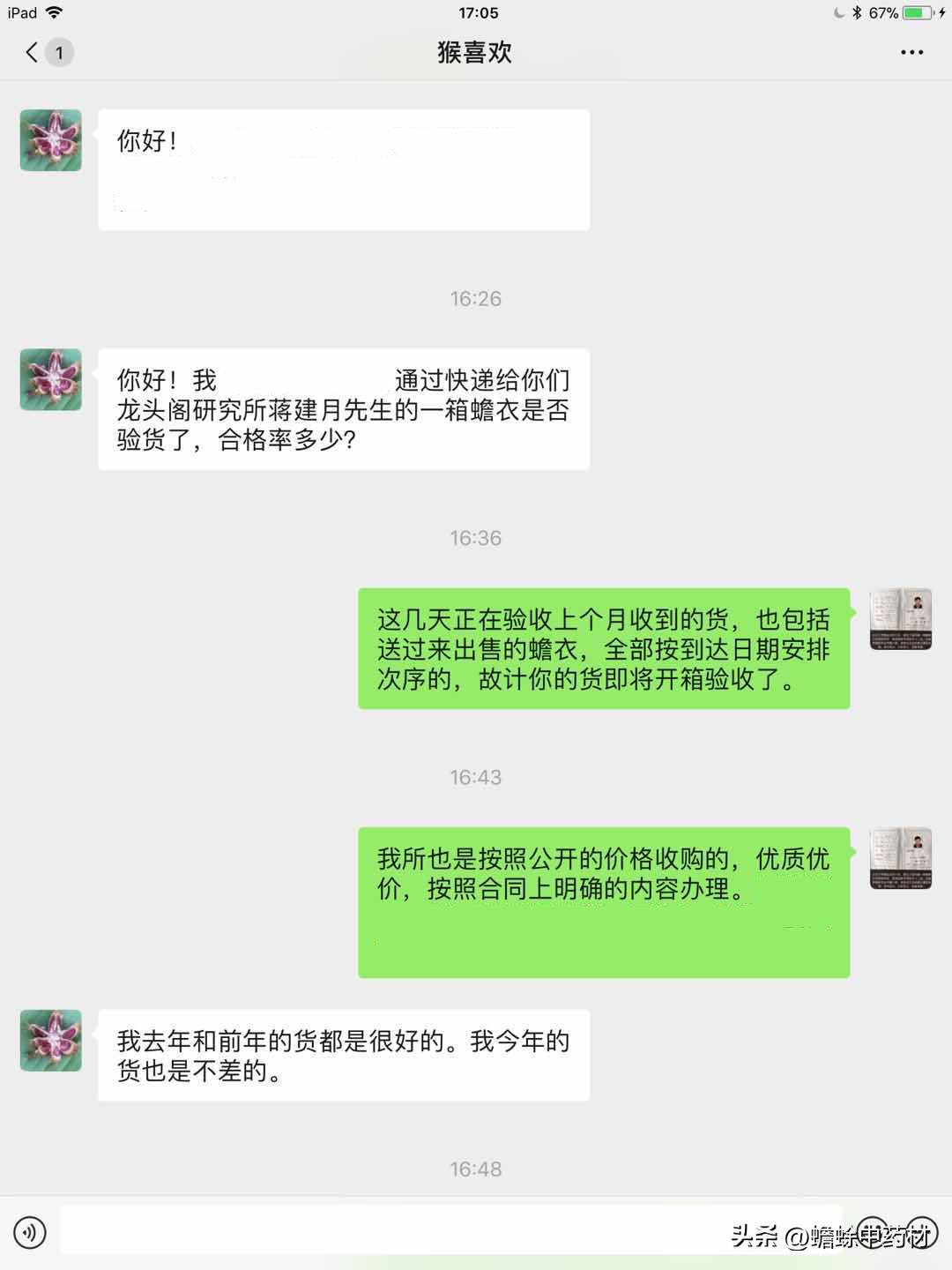The height and width of the screenshot is (1270, 952).
Task: Tap own avatar beside the 优质优价 message
Action: click(901, 858)
